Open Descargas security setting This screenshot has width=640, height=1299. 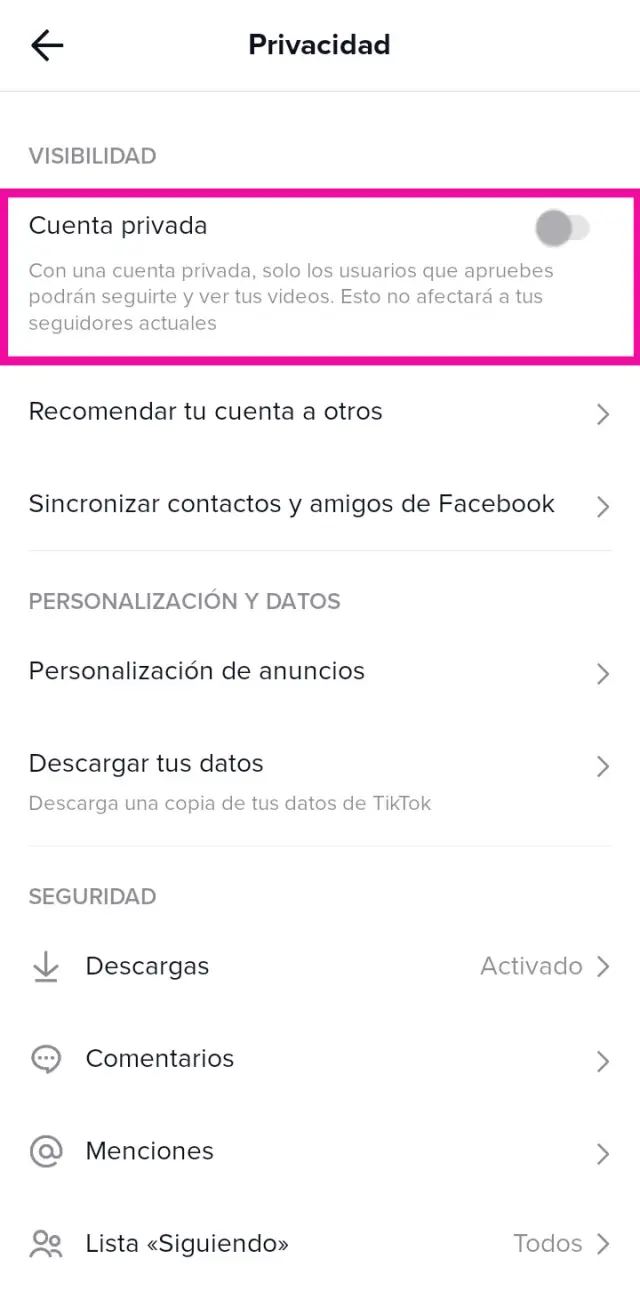click(319, 967)
